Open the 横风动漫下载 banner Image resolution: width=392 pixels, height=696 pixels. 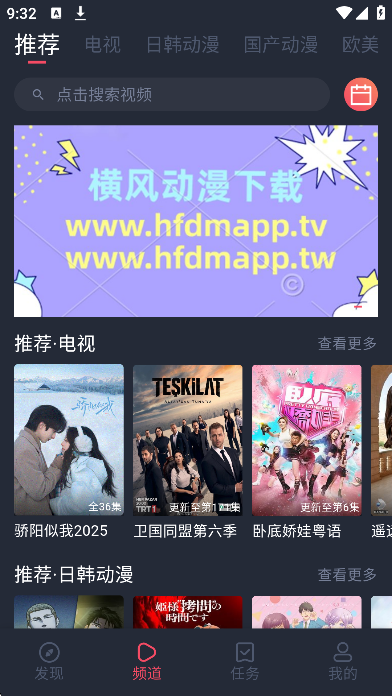[x=196, y=221]
